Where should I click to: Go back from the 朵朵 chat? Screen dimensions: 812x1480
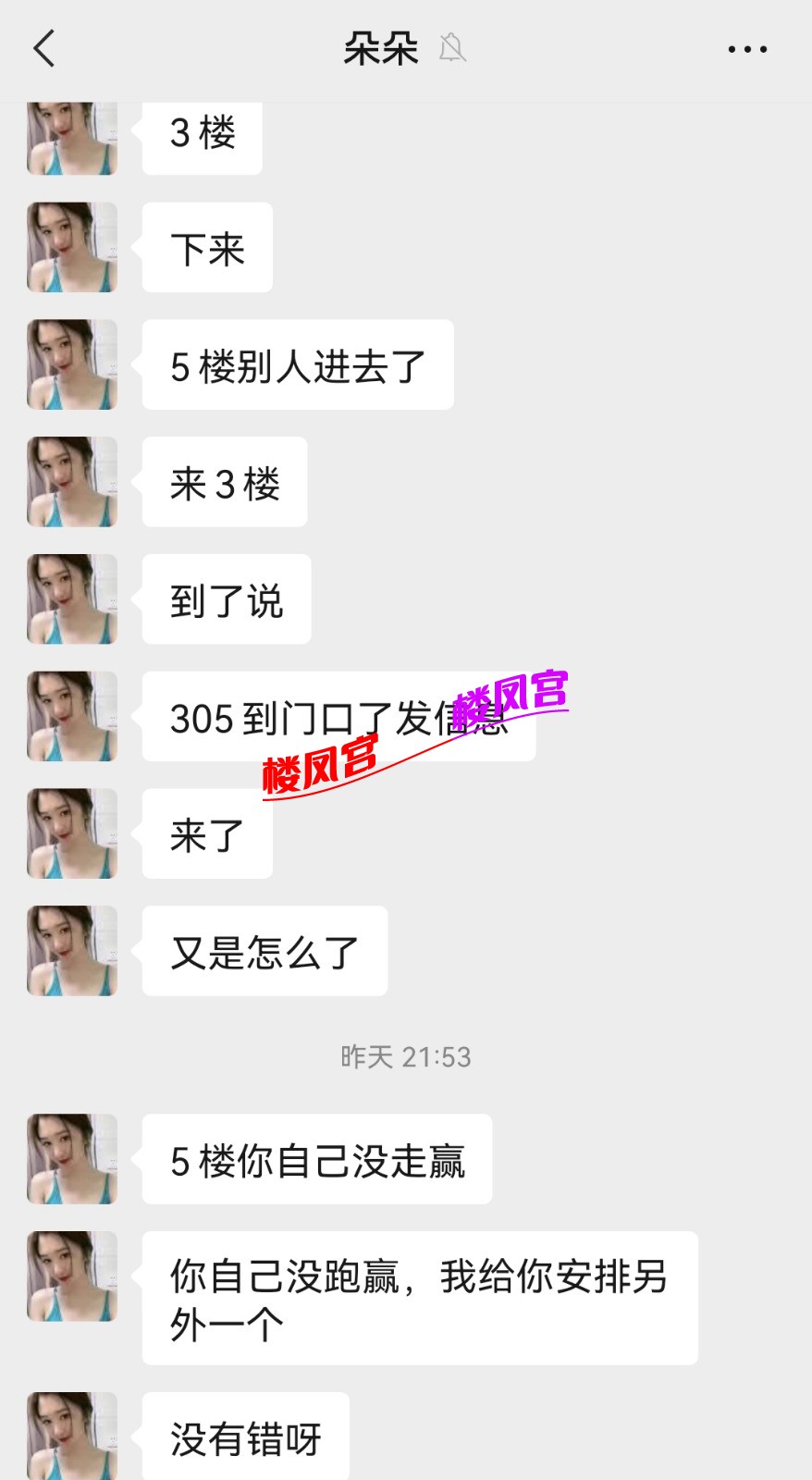point(44,49)
